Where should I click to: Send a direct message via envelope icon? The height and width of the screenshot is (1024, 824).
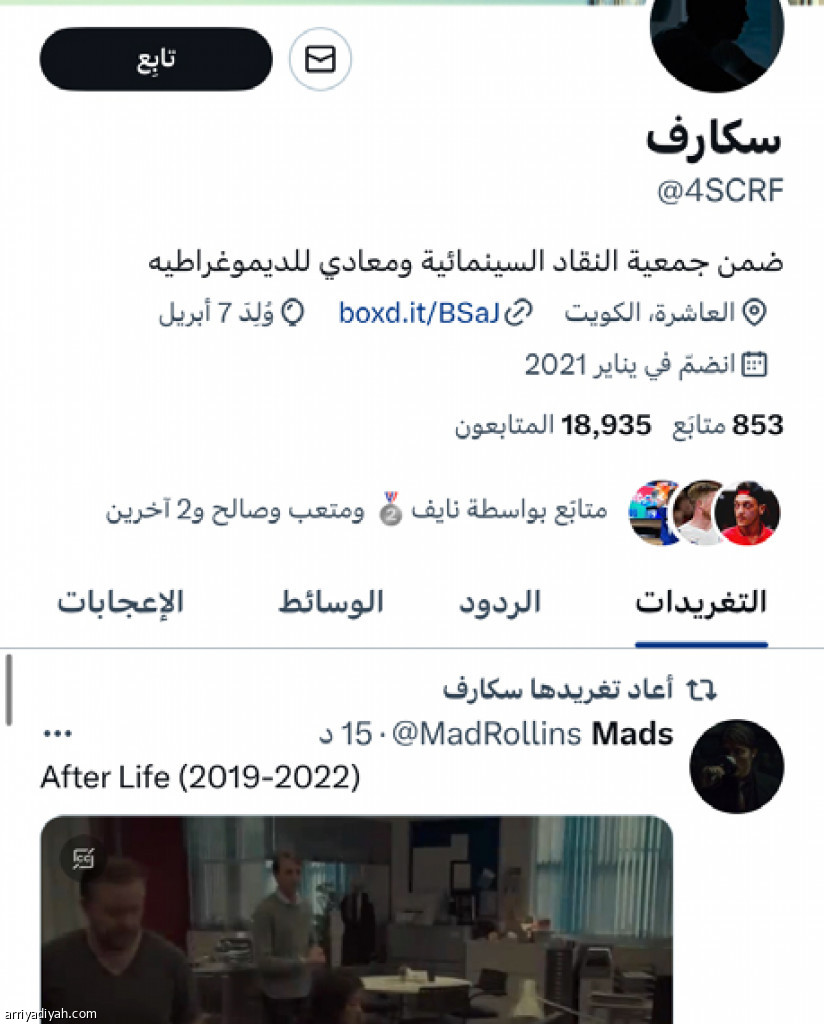click(x=320, y=60)
